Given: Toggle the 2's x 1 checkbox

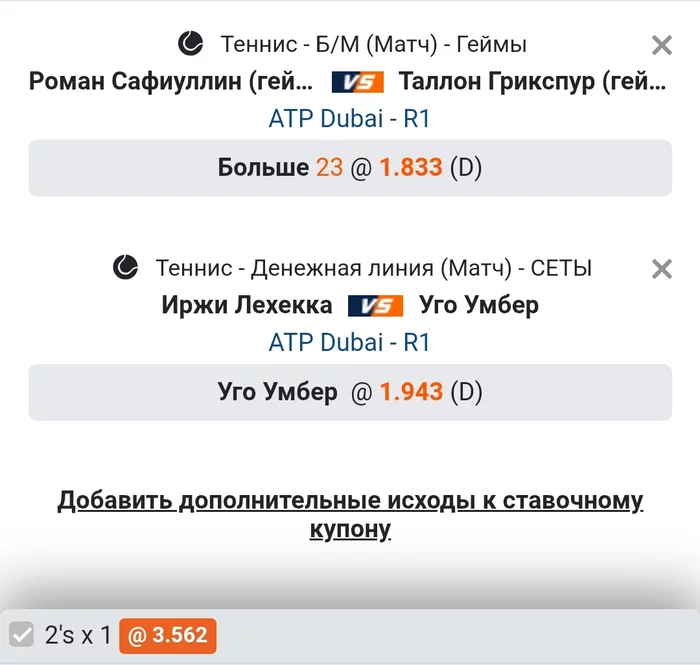Looking at the screenshot, I should 22,635.
